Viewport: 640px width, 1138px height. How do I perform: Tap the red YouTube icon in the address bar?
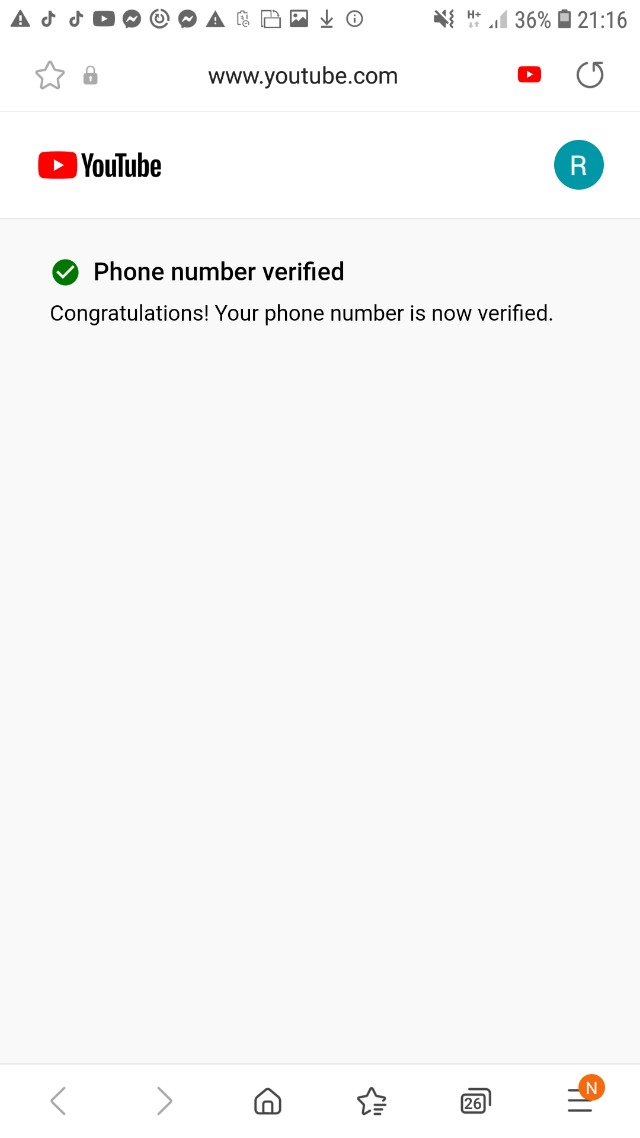pos(529,75)
